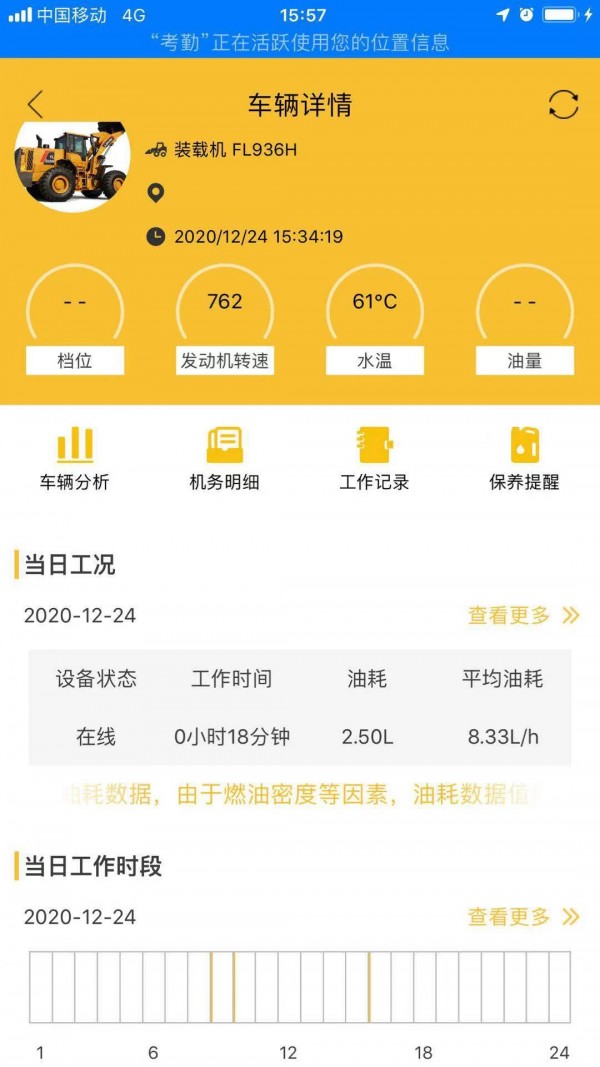Refresh the vehicle details

click(564, 104)
